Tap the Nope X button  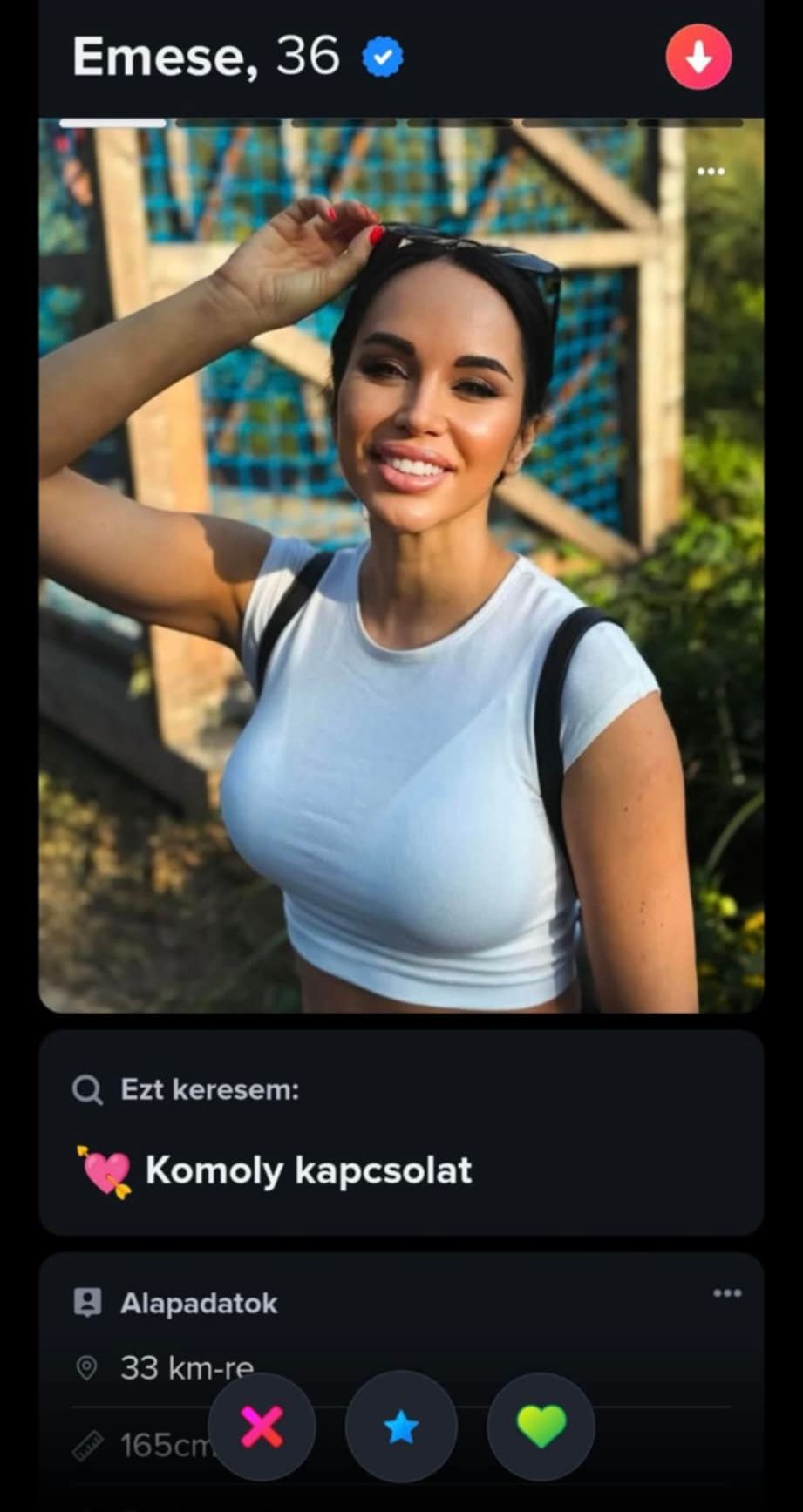pyautogui.click(x=262, y=1427)
